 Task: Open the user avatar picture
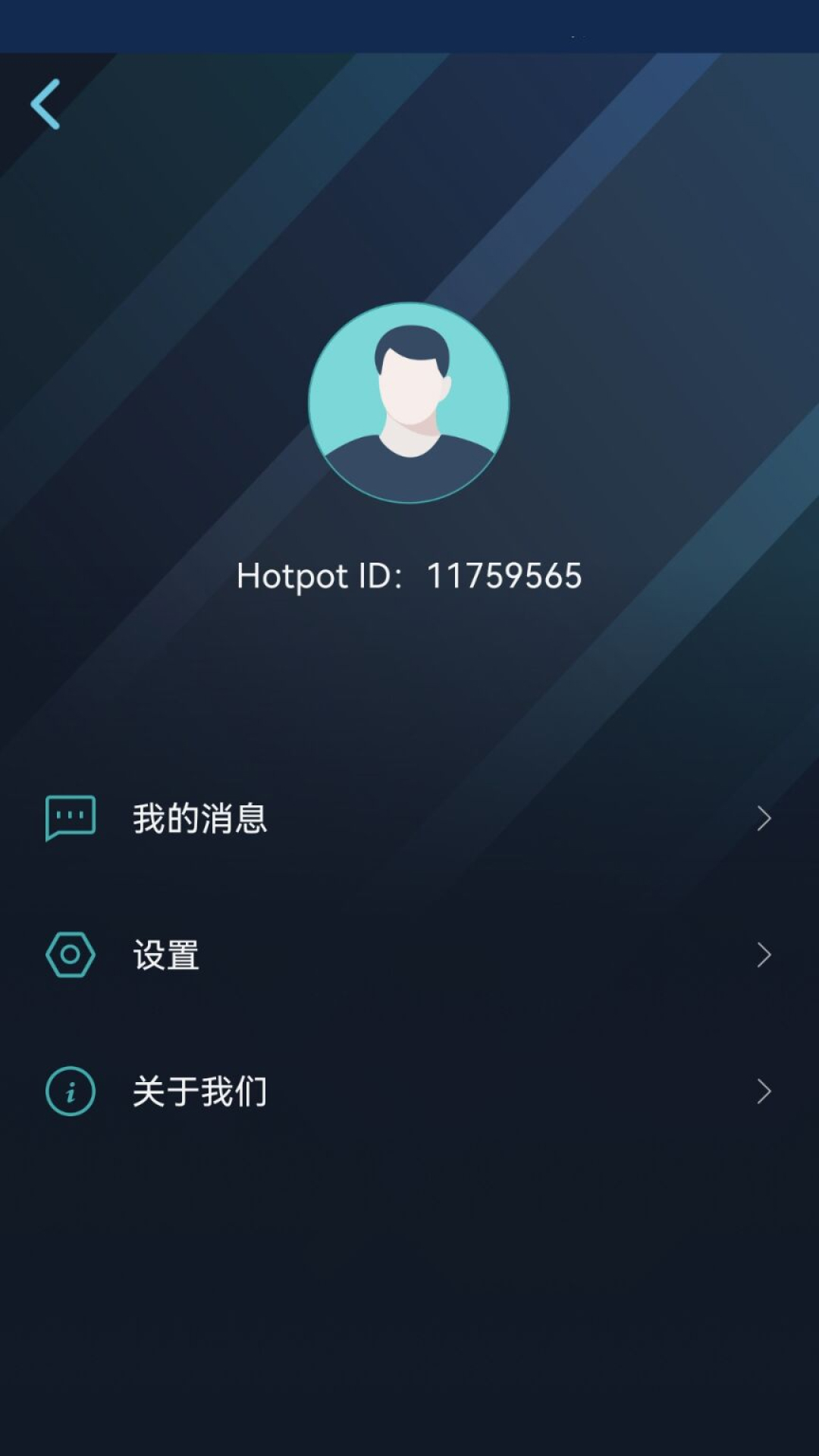click(x=409, y=402)
